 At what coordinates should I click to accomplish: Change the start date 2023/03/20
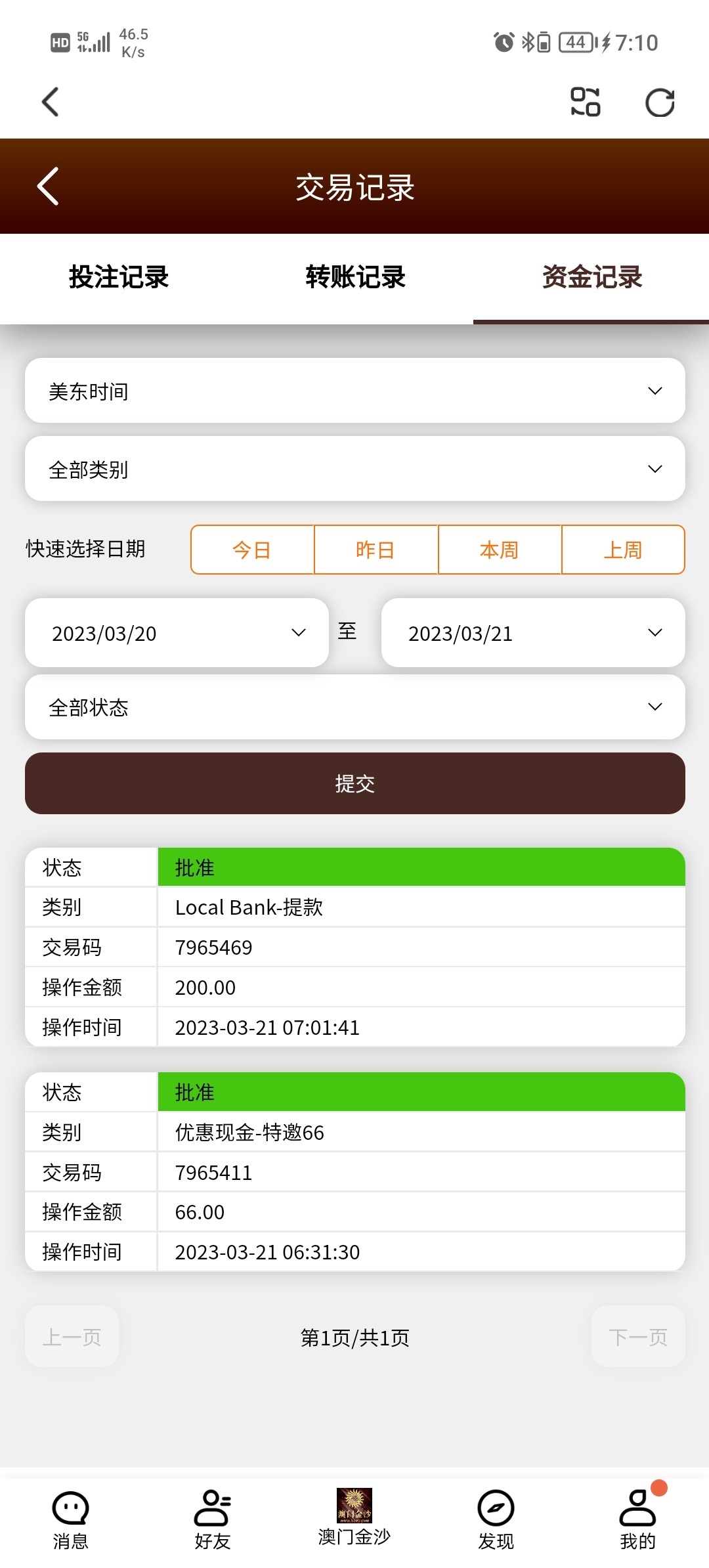tap(177, 633)
